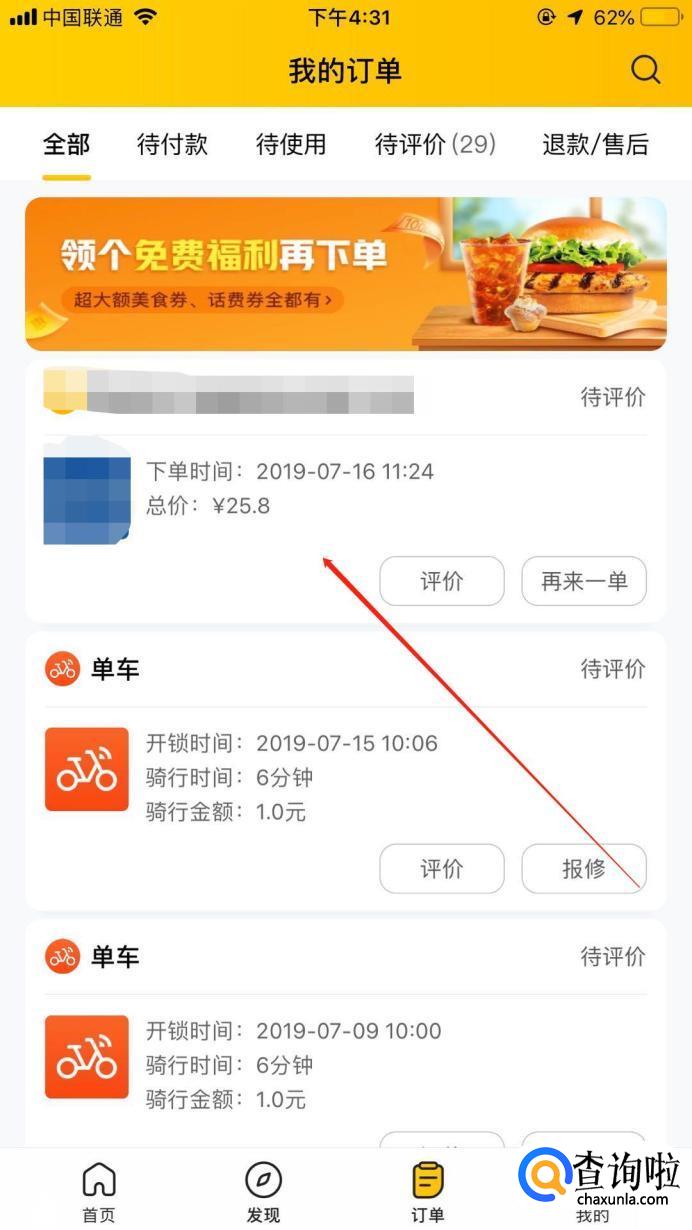692x1230 pixels.
Task: Open the search icon in the header
Action: [646, 70]
